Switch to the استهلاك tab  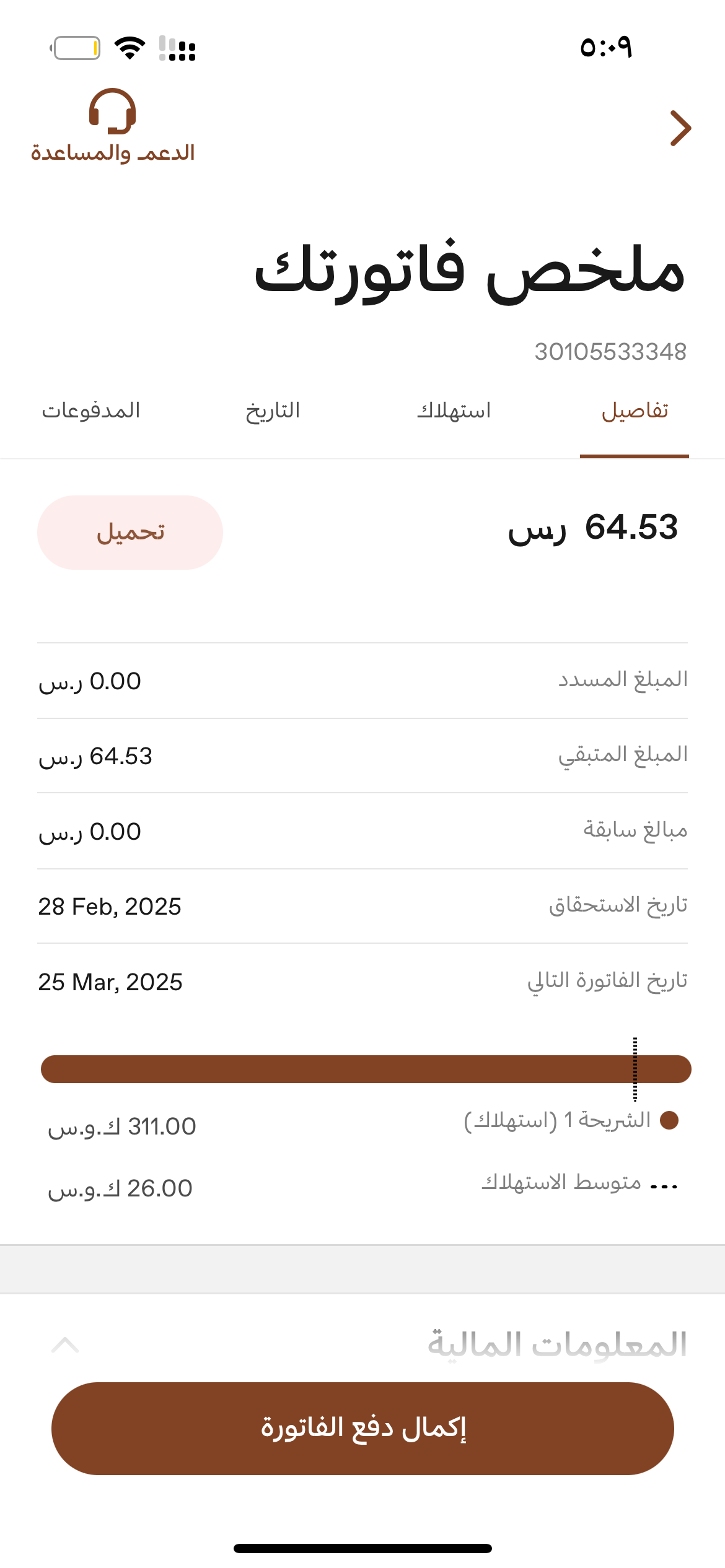click(454, 411)
